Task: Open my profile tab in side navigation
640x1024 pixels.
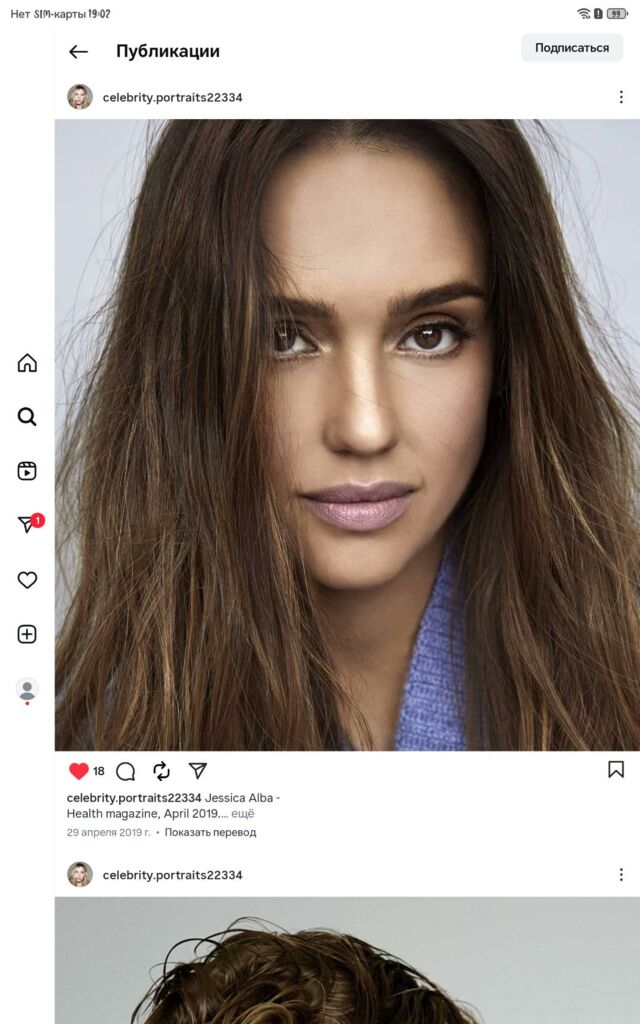Action: (x=27, y=689)
